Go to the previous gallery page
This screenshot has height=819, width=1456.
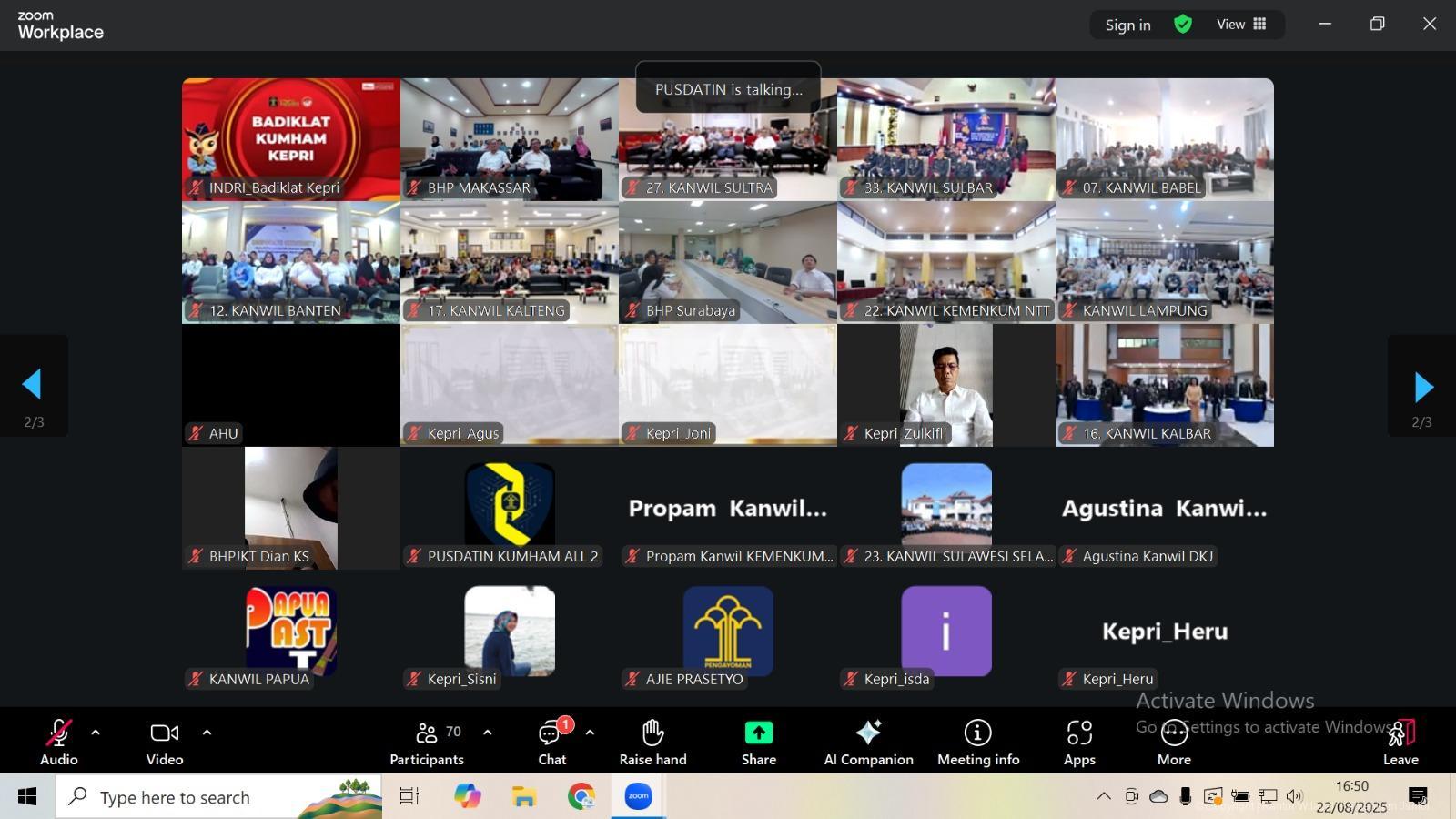click(x=33, y=385)
